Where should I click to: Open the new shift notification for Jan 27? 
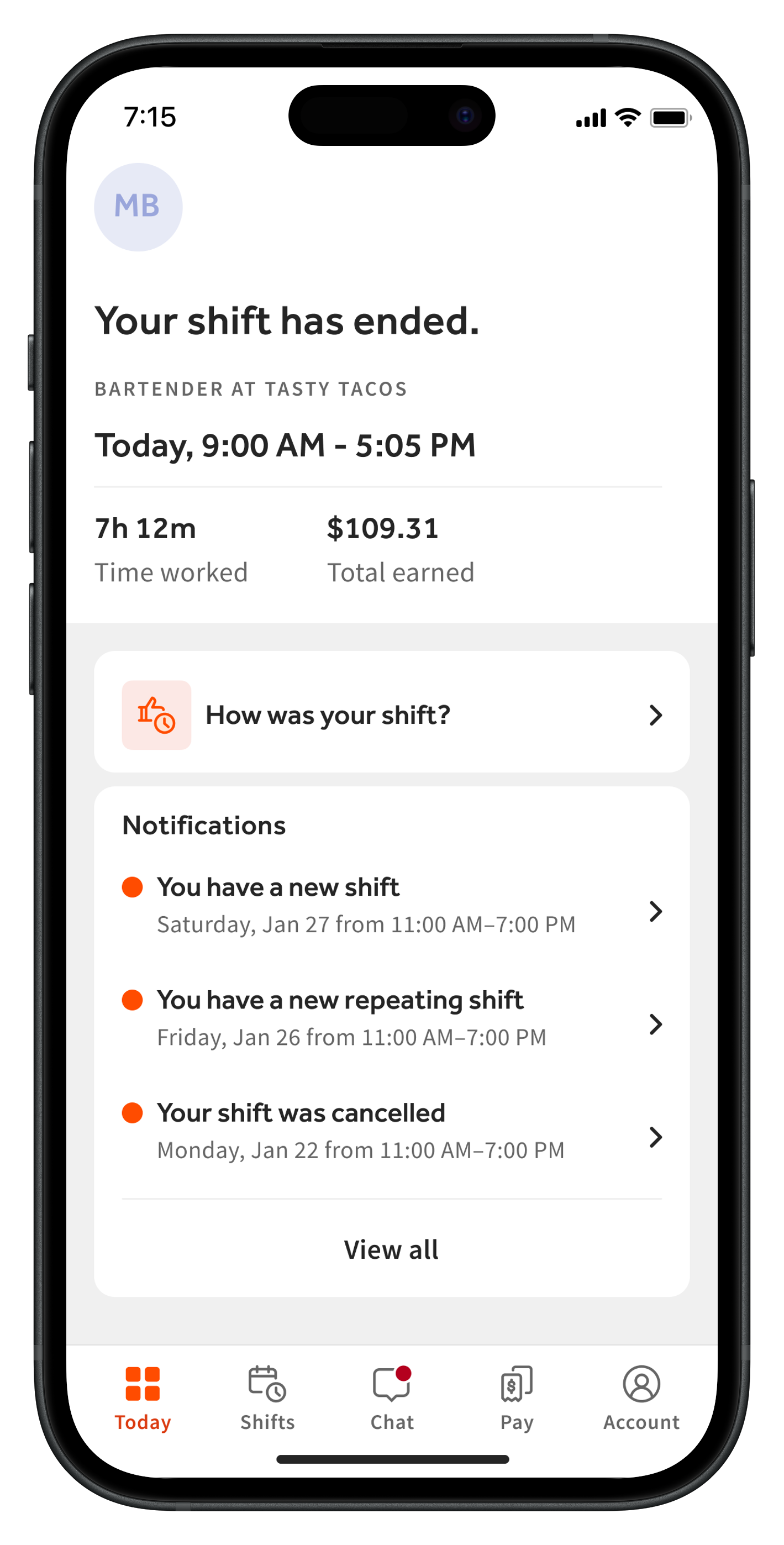391,906
